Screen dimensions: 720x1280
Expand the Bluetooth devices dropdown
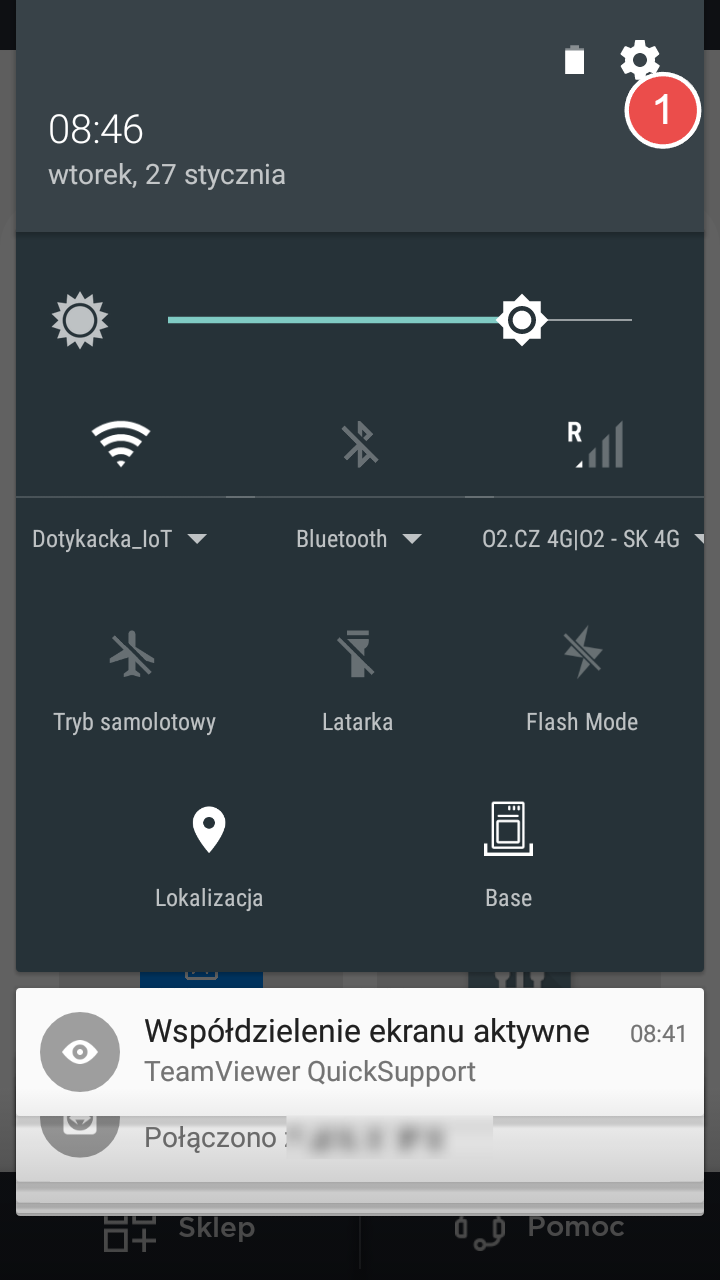[359, 539]
